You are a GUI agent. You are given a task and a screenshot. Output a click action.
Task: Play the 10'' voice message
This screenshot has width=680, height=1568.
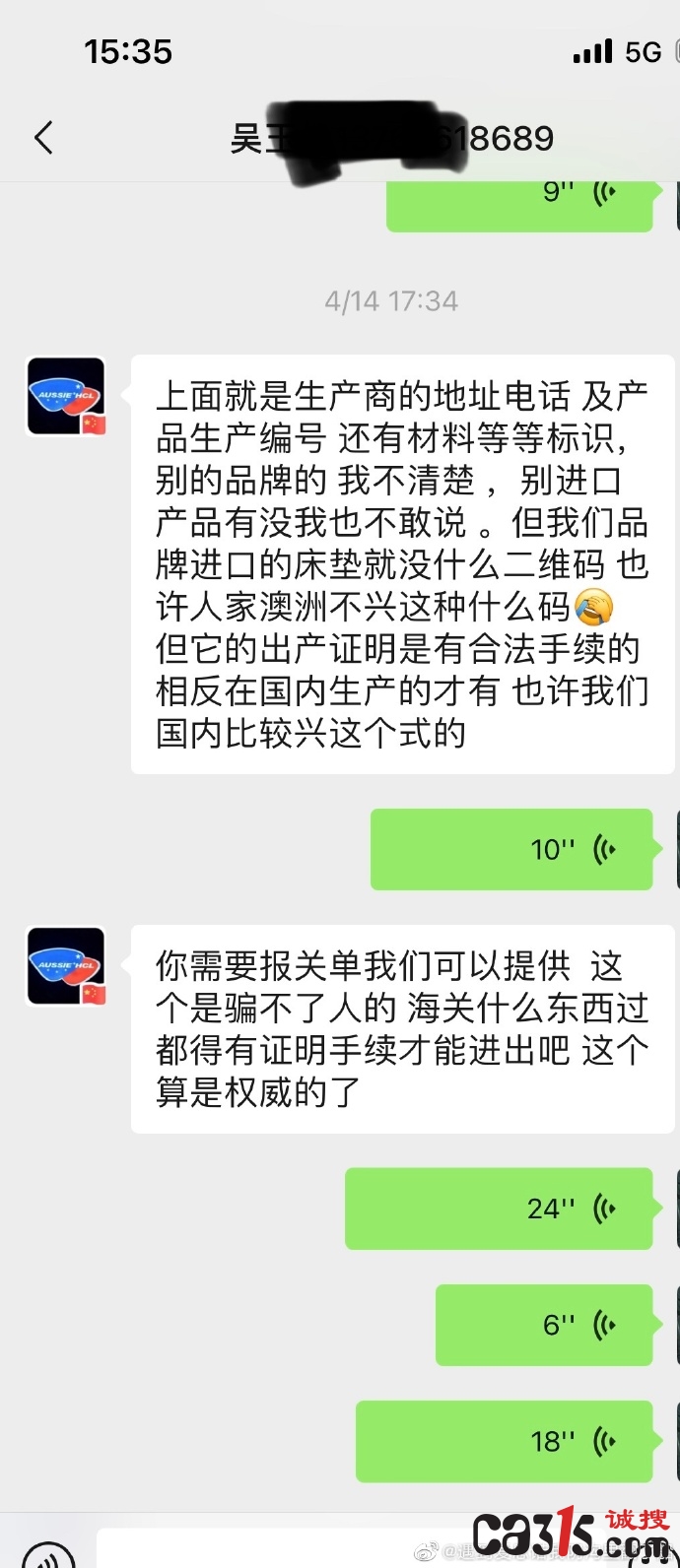(511, 849)
